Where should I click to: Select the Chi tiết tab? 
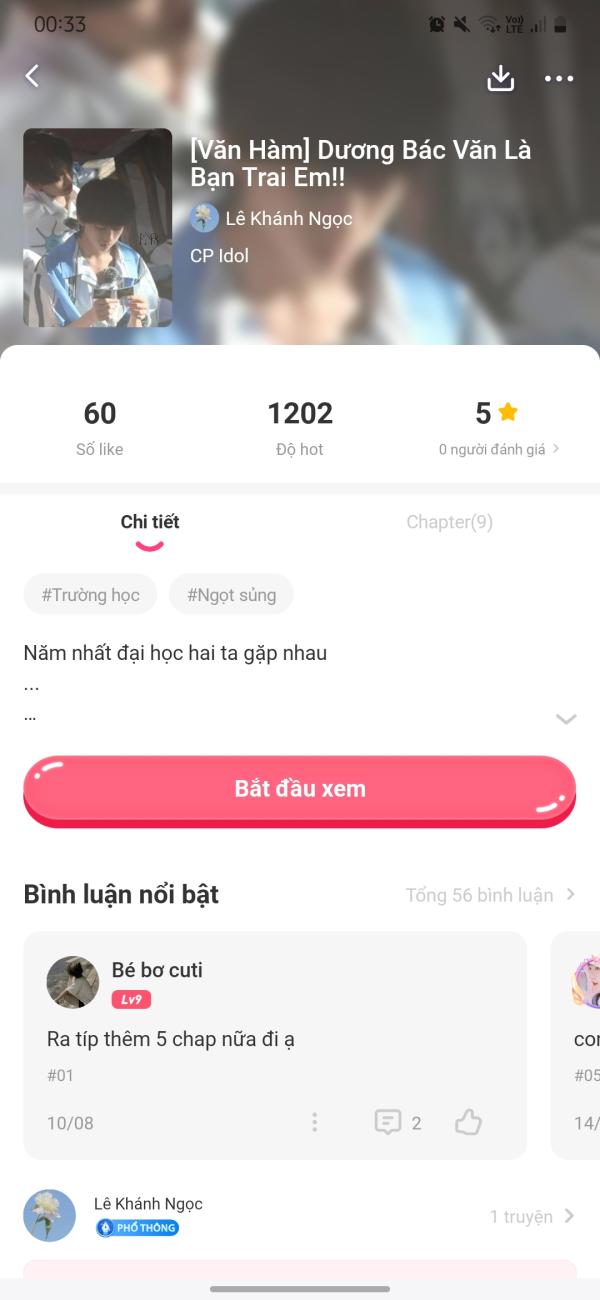(x=150, y=522)
